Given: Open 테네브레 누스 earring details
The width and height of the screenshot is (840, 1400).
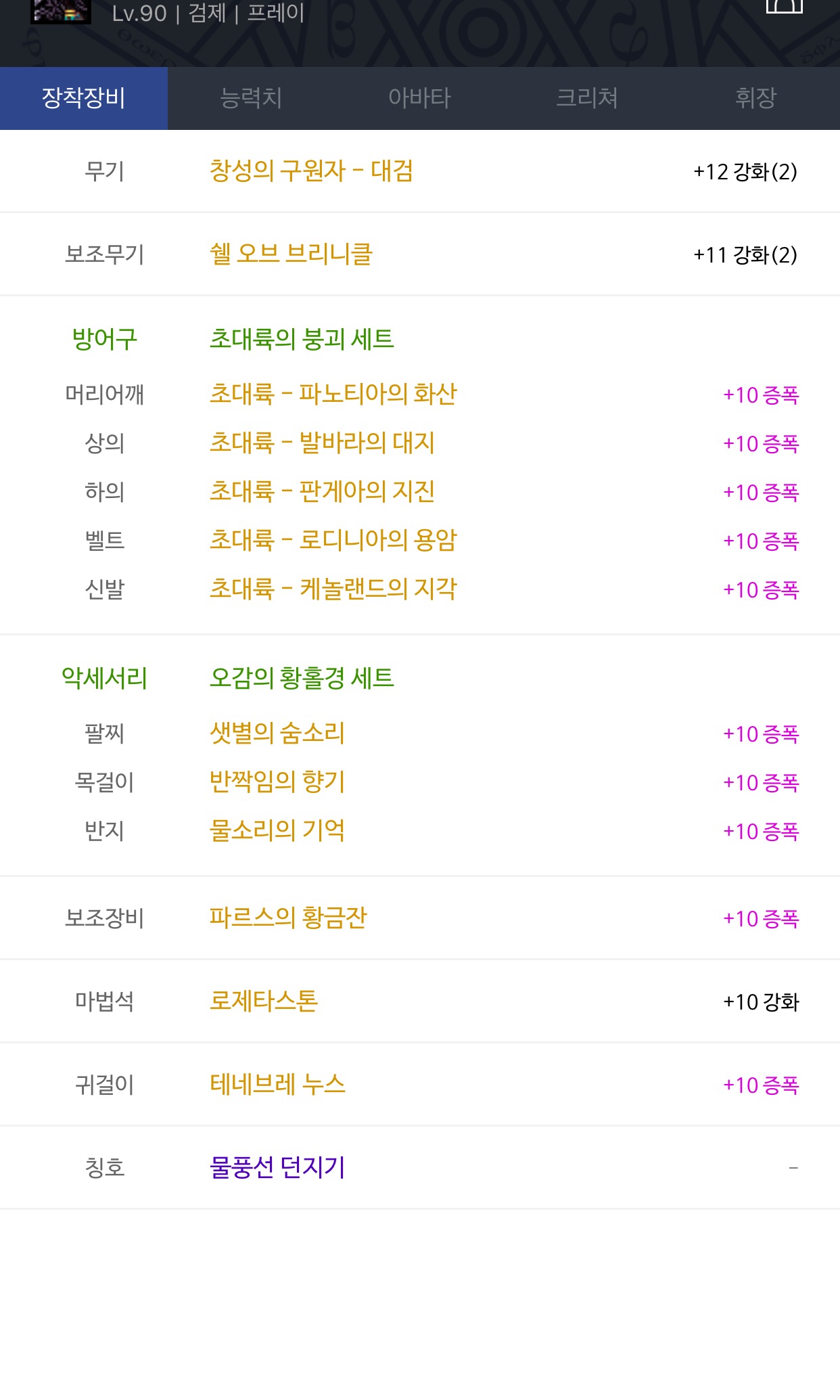Looking at the screenshot, I should [x=277, y=1084].
